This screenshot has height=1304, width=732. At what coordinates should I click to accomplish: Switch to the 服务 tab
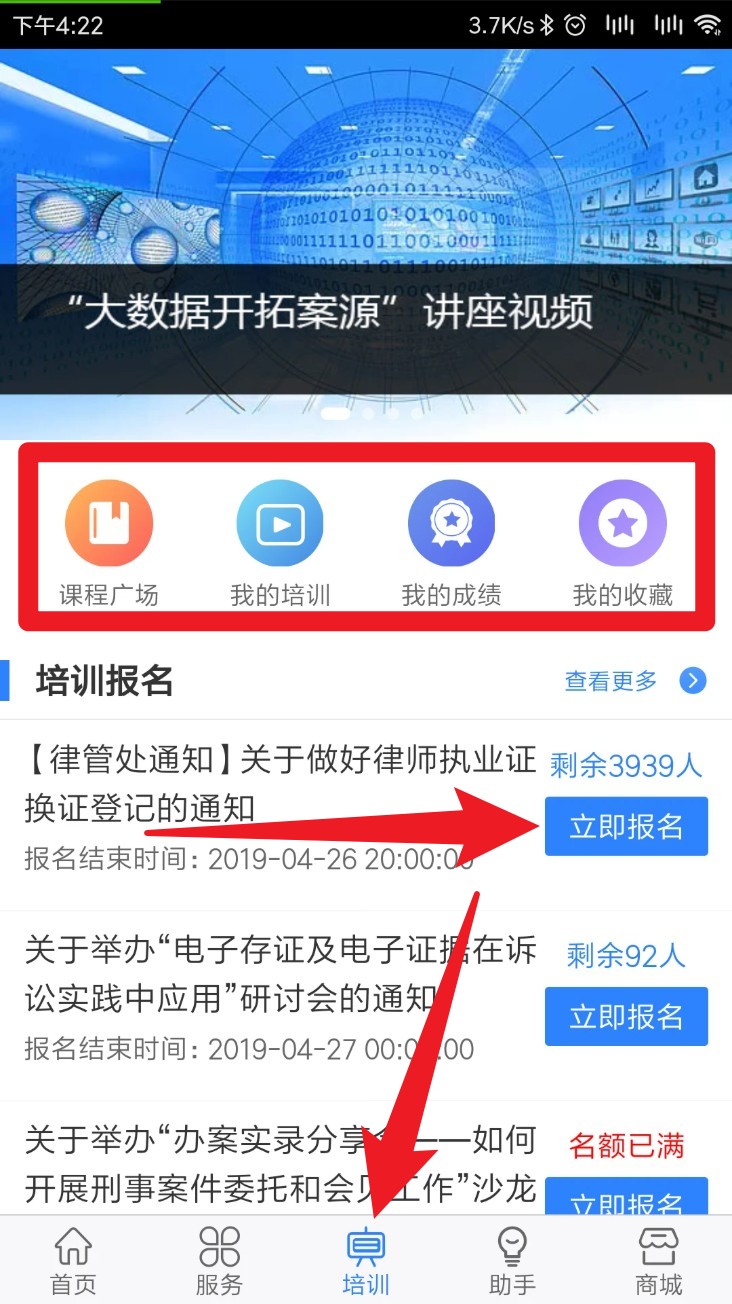[219, 1262]
